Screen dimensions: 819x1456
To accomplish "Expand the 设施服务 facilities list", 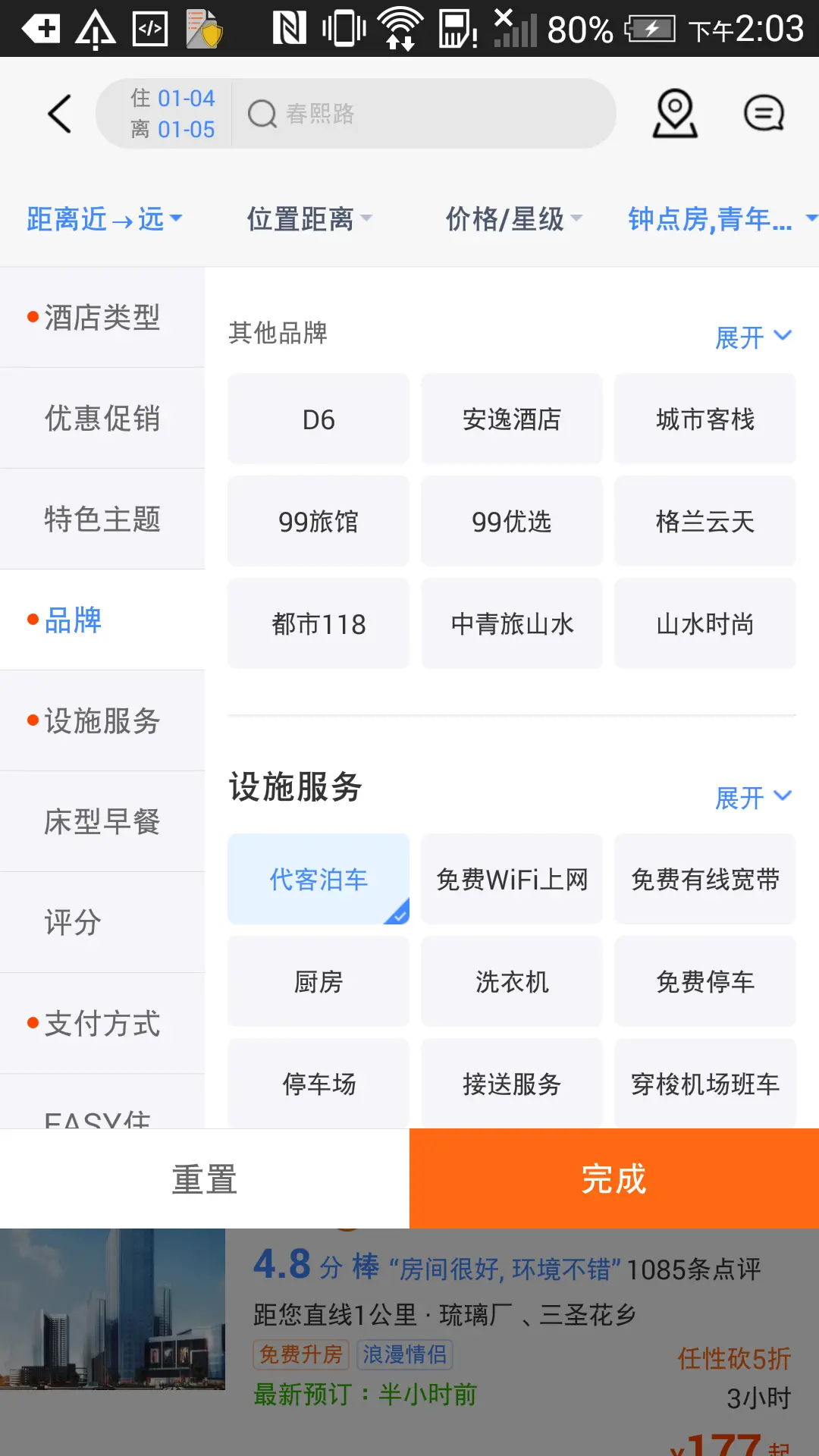I will 753,796.
